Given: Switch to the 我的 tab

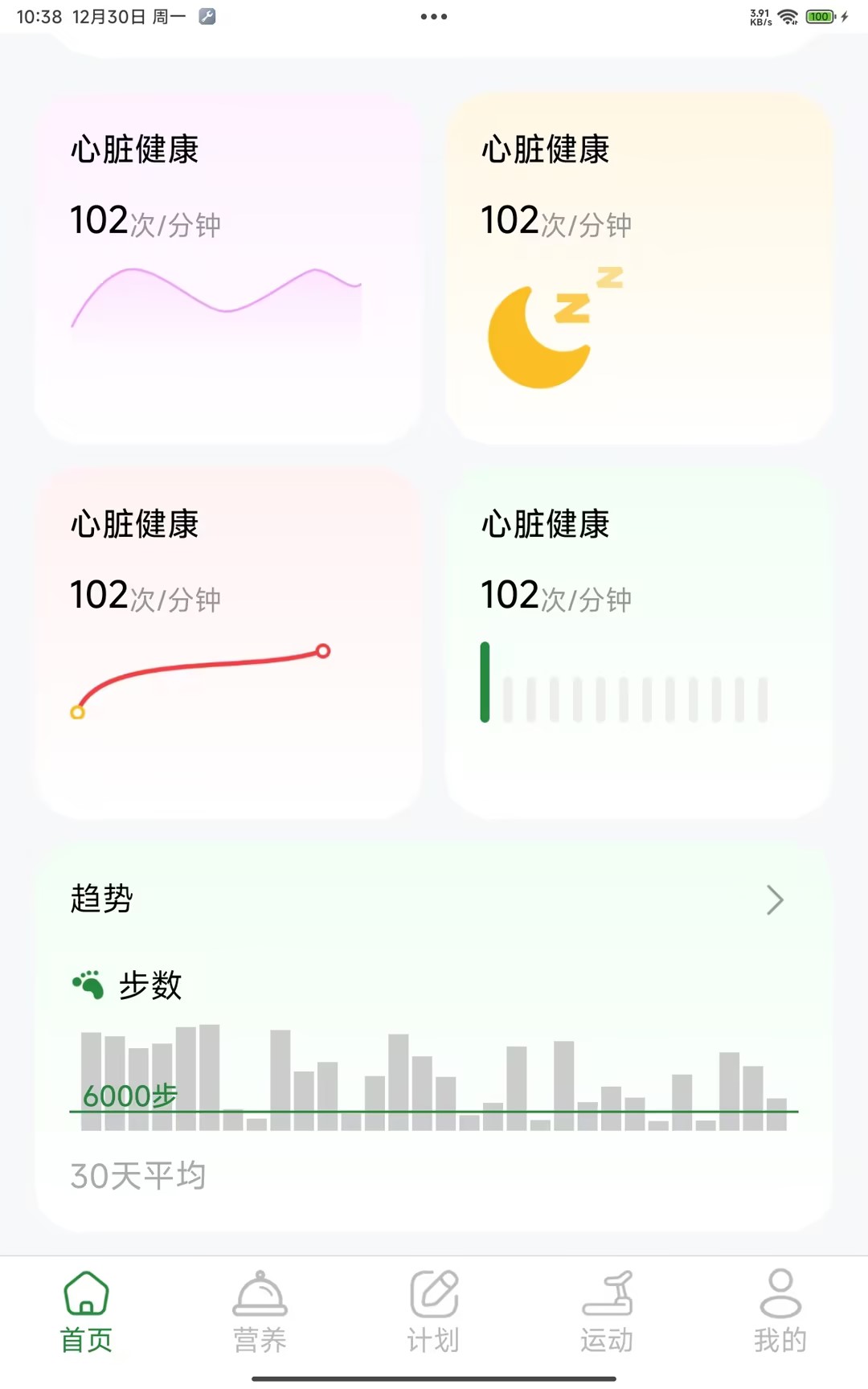Looking at the screenshot, I should click(780, 1312).
